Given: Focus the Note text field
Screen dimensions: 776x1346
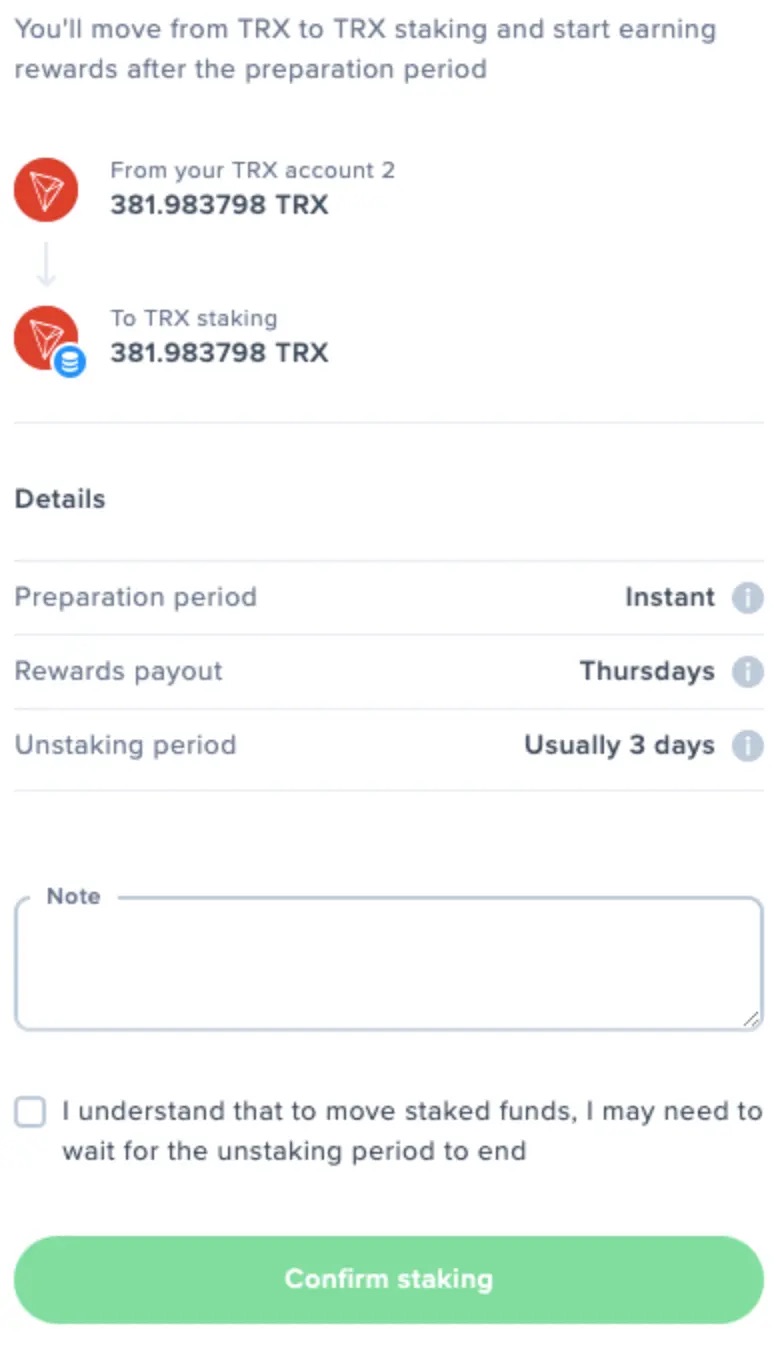Looking at the screenshot, I should click(x=388, y=964).
